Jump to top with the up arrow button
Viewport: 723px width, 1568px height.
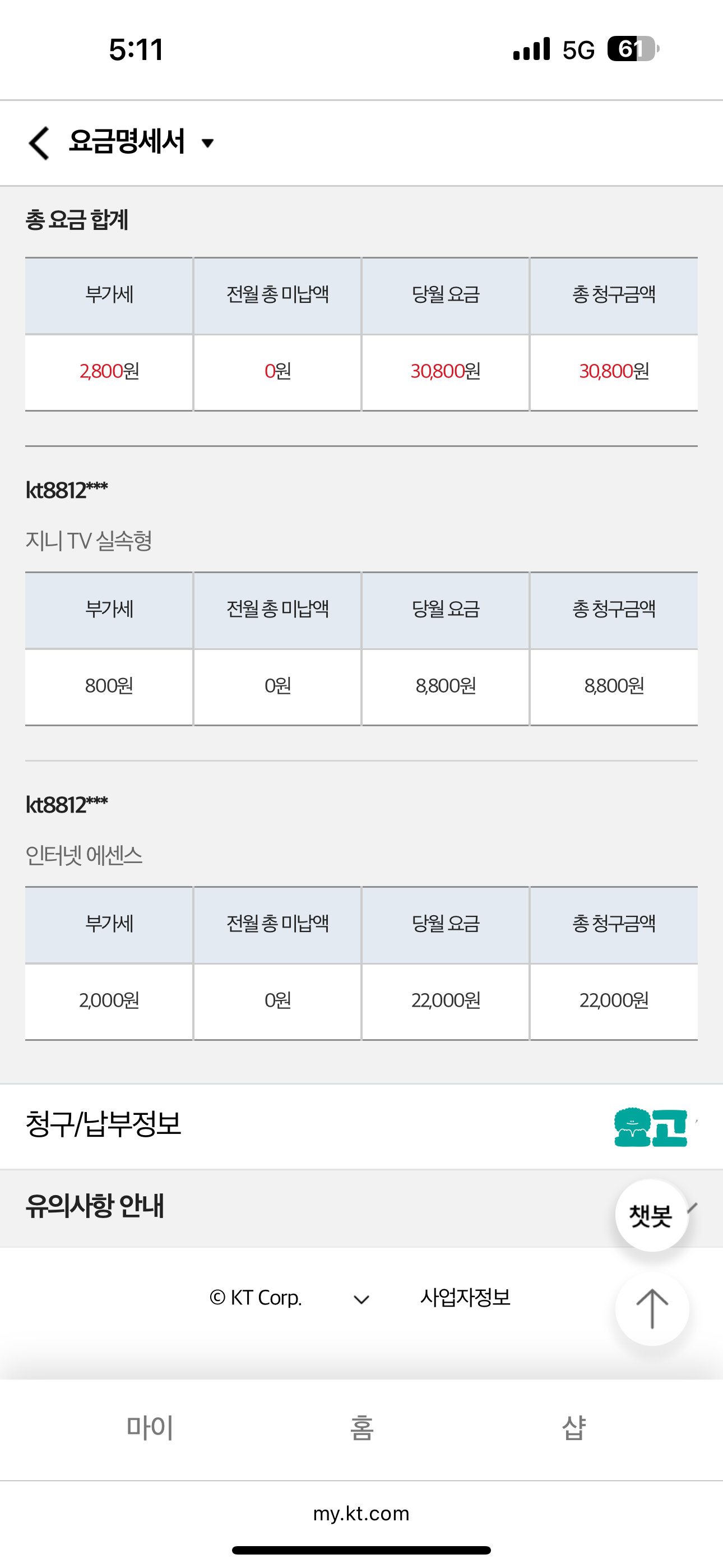pyautogui.click(x=652, y=1309)
